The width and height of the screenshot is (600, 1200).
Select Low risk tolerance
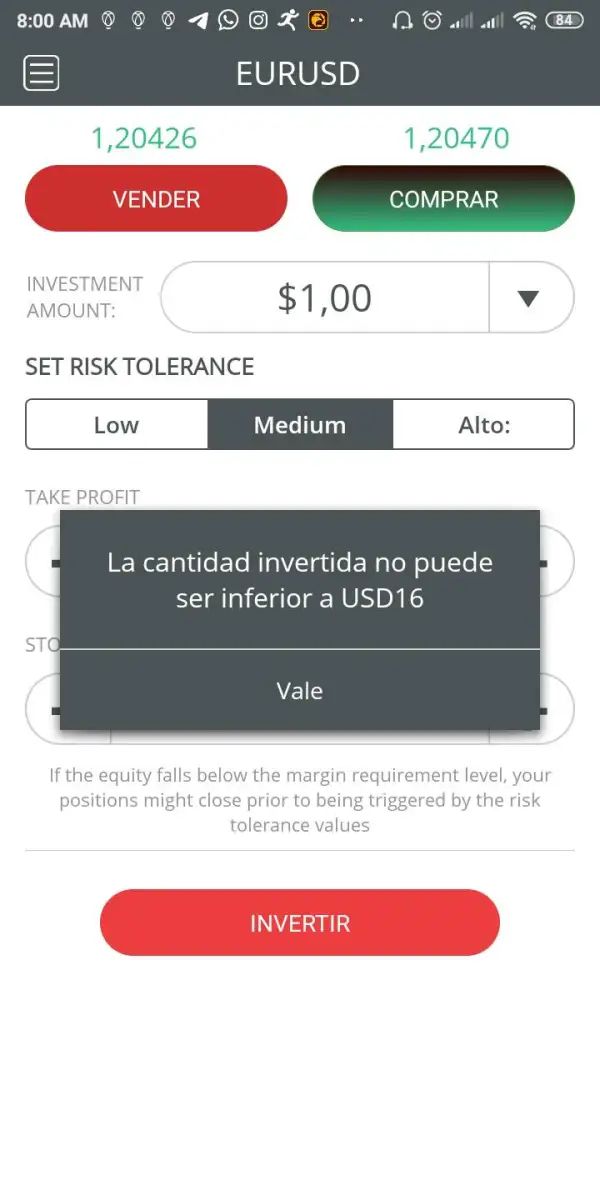(x=116, y=425)
